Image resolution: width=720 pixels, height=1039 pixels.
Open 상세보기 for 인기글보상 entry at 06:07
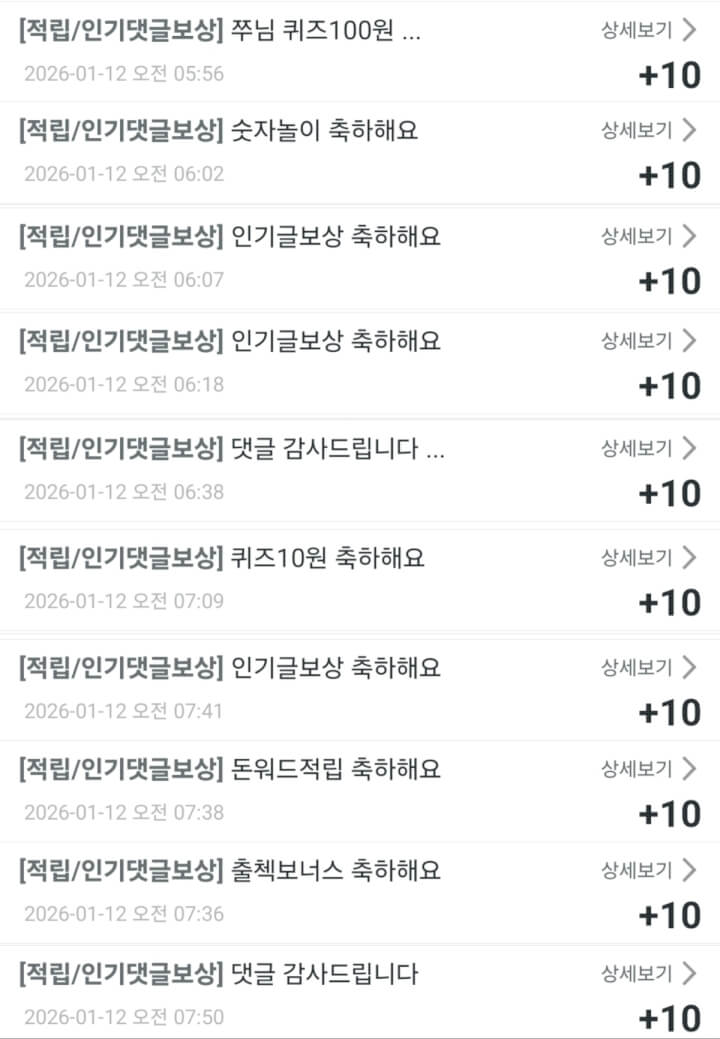coord(648,236)
